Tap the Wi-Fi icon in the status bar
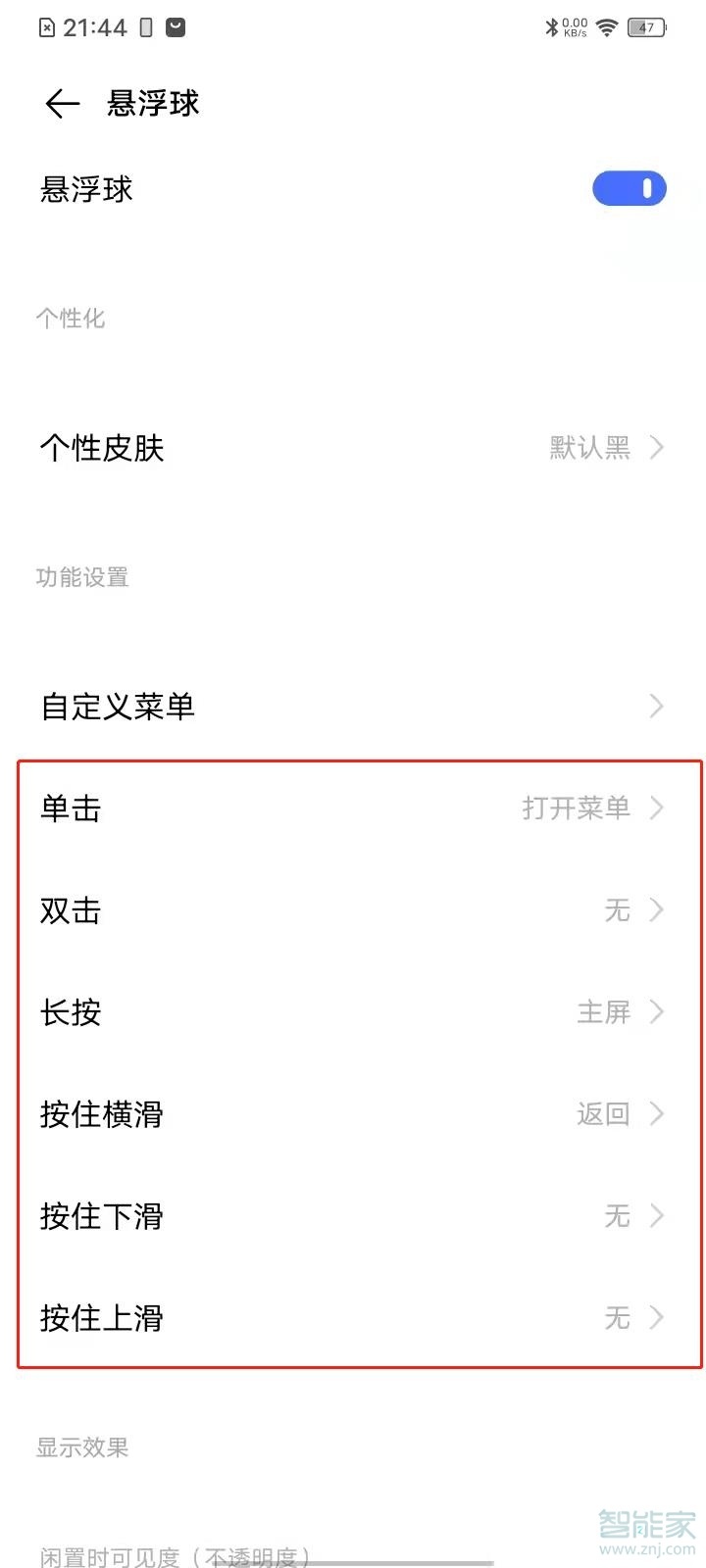Viewport: 706px width, 1568px height. tap(605, 26)
